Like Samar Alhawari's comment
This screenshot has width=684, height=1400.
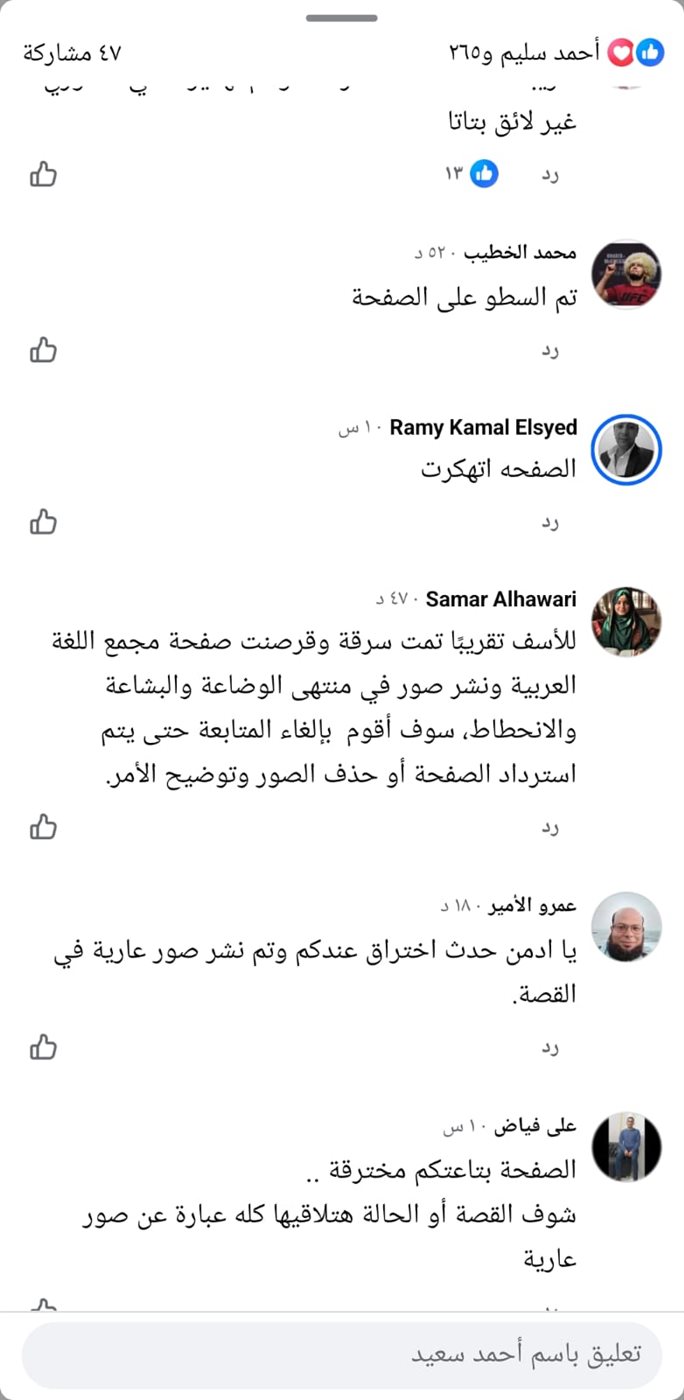click(43, 827)
